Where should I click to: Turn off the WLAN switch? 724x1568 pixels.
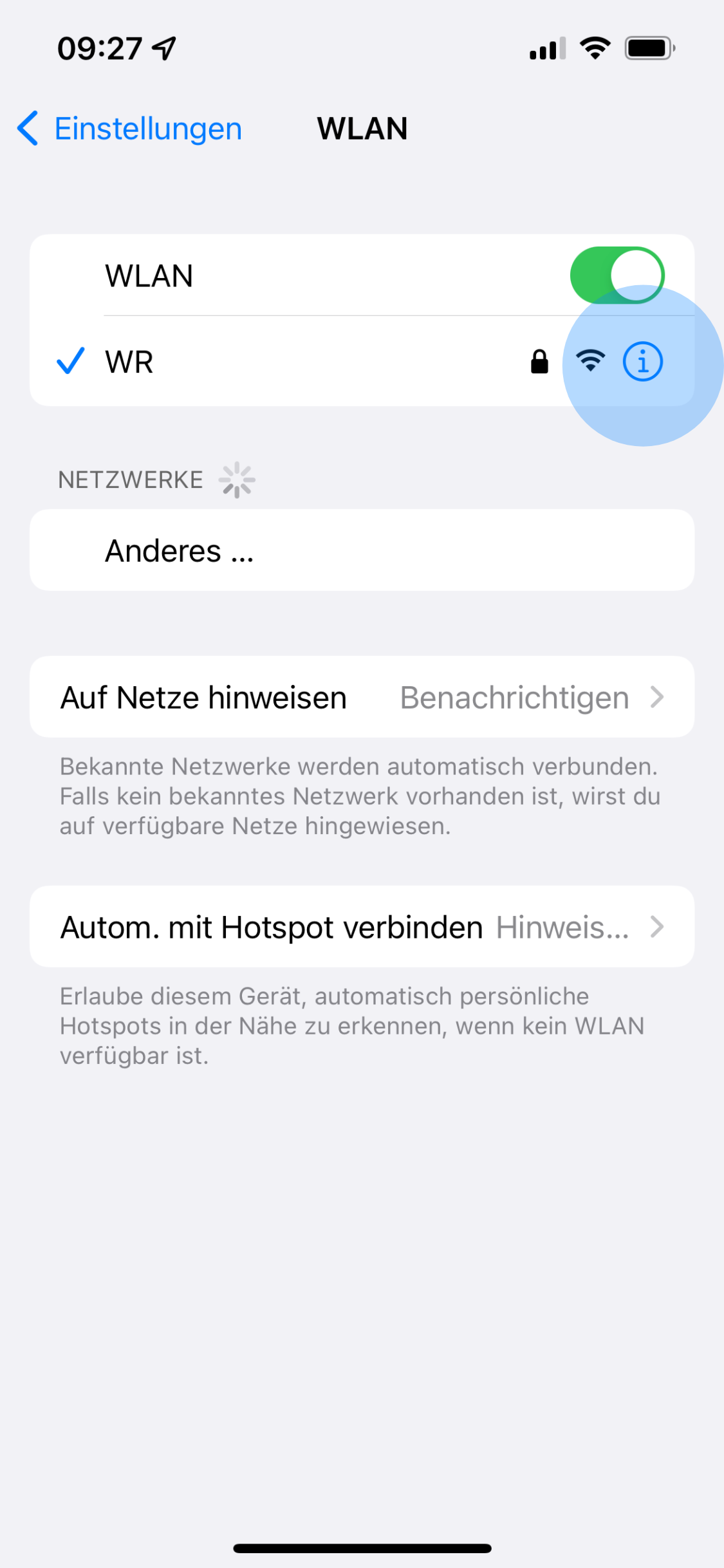point(617,275)
